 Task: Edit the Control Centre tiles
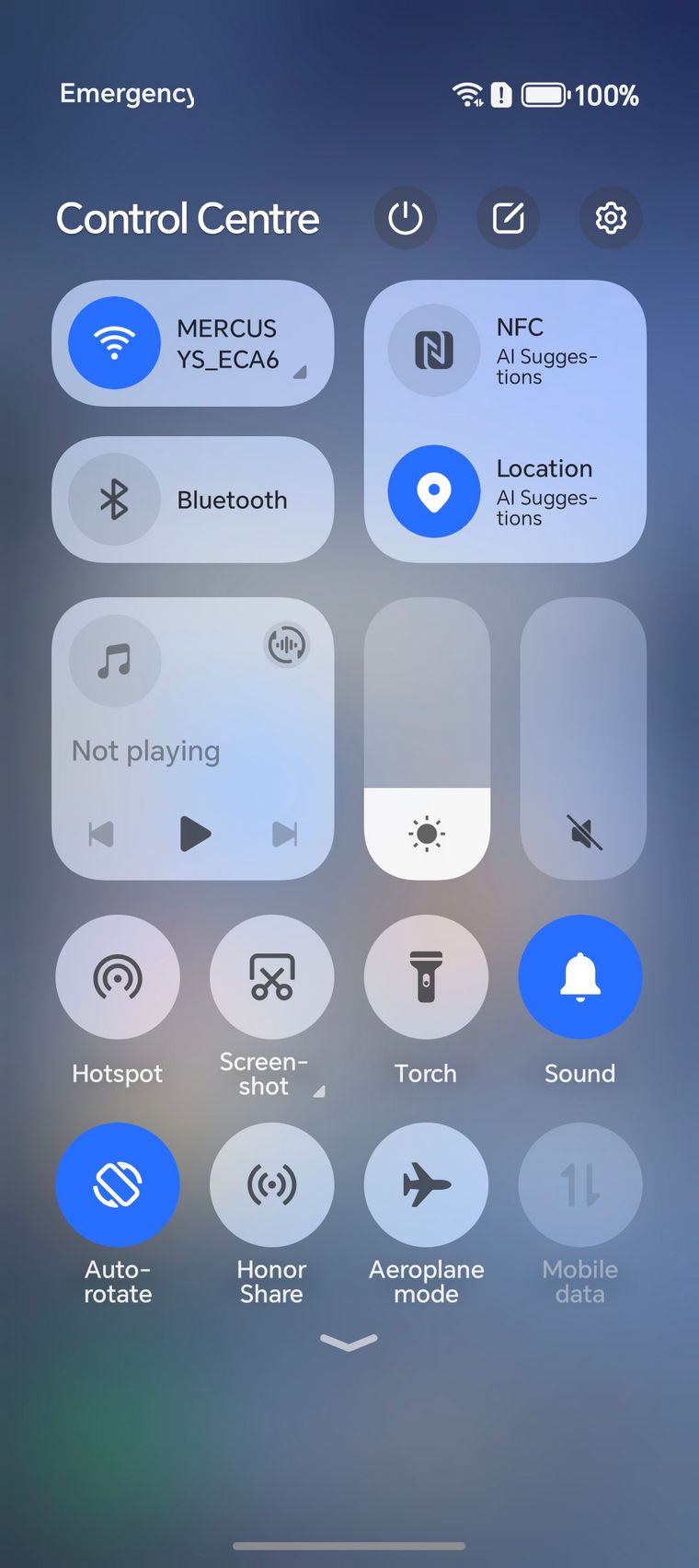[x=508, y=218]
